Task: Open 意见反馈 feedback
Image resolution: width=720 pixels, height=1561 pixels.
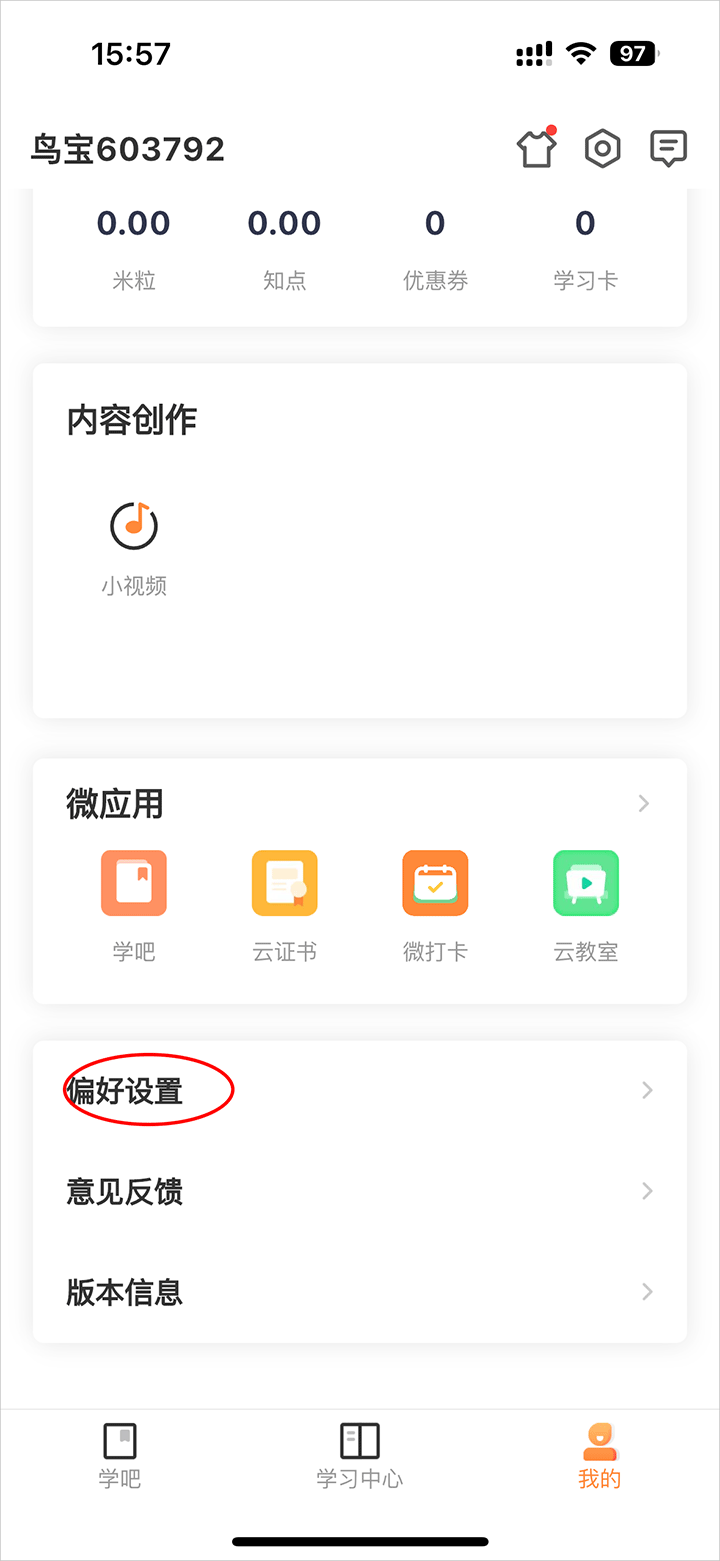Action: pos(360,1191)
